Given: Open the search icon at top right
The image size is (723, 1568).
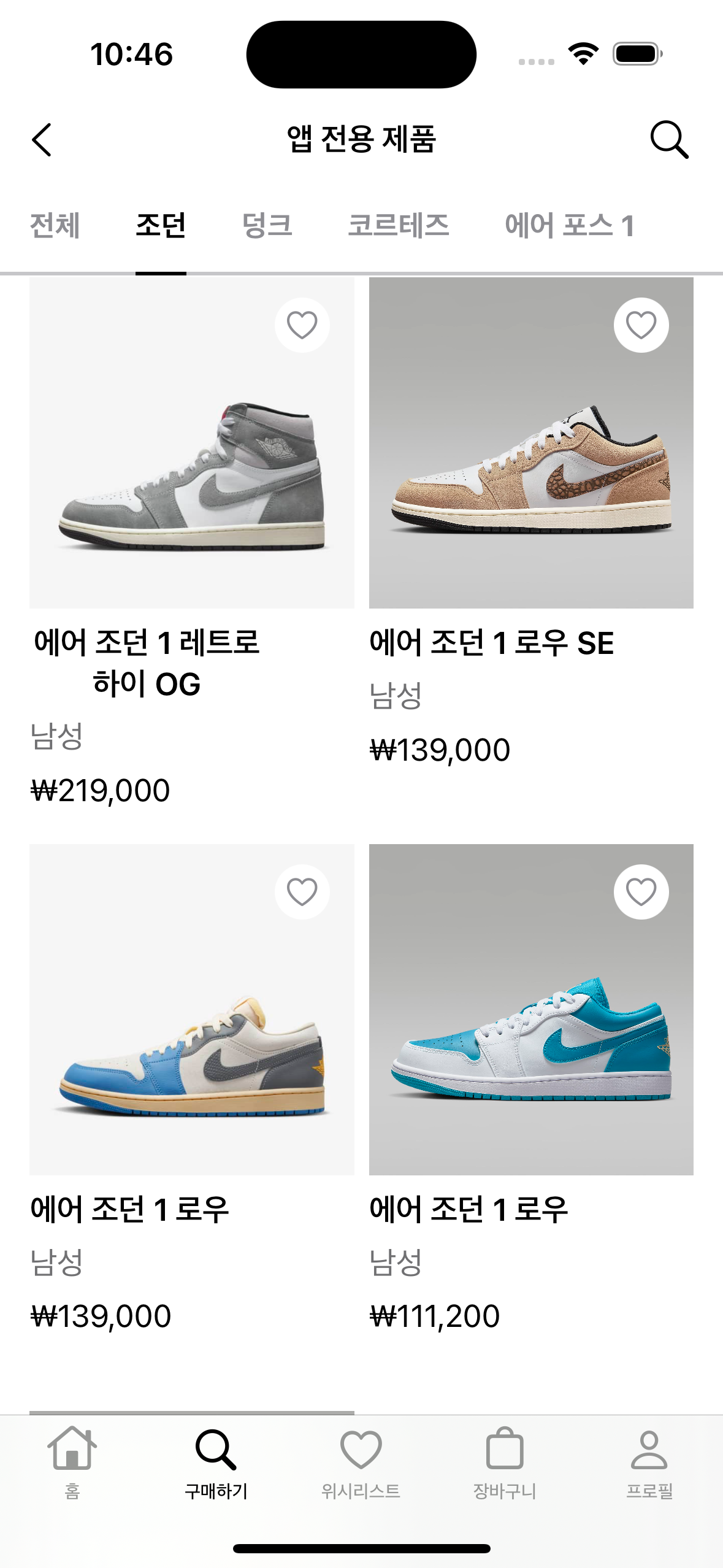Looking at the screenshot, I should click(x=670, y=141).
